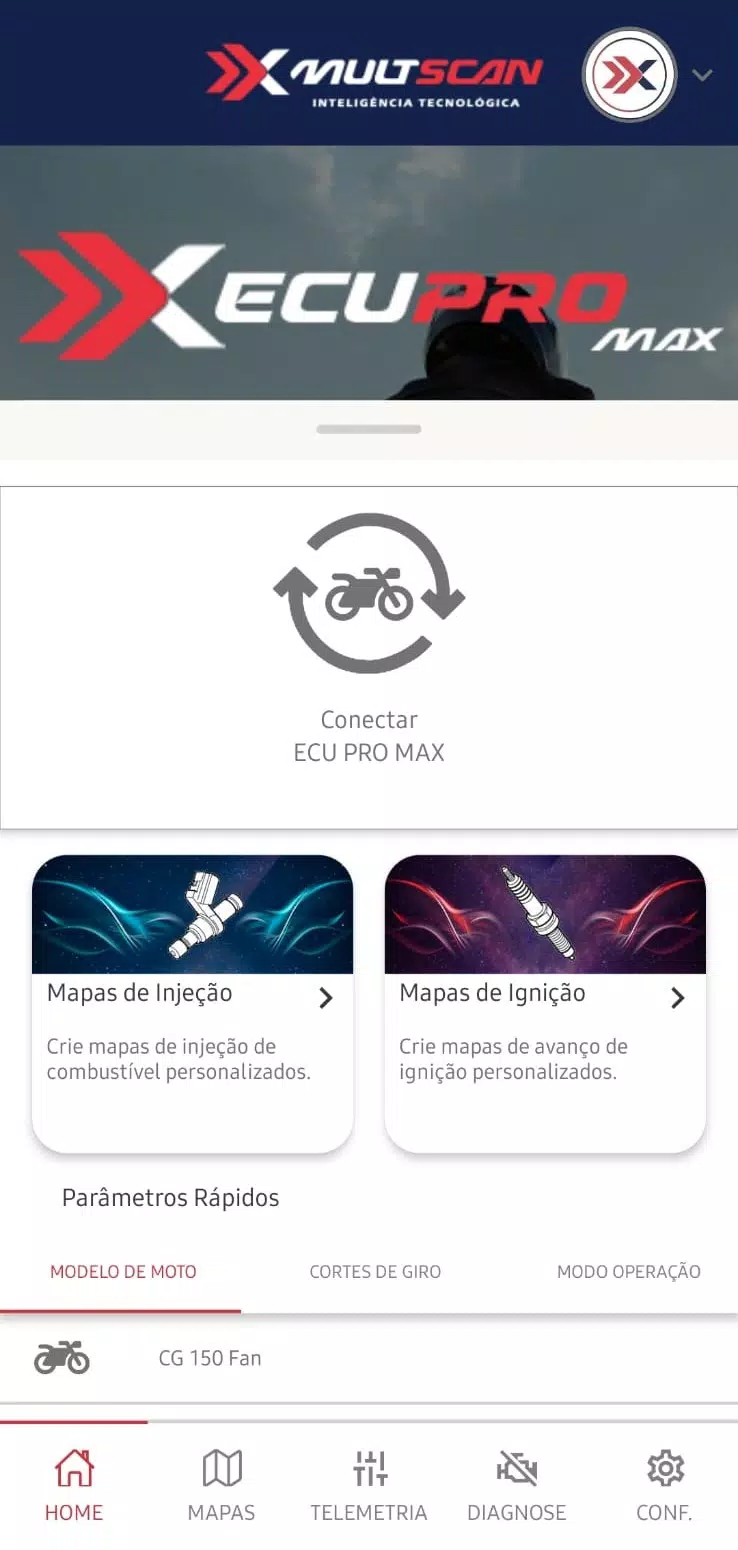Viewport: 738px width, 1550px height.
Task: Tap the carousel indicator under the banner
Action: (369, 430)
